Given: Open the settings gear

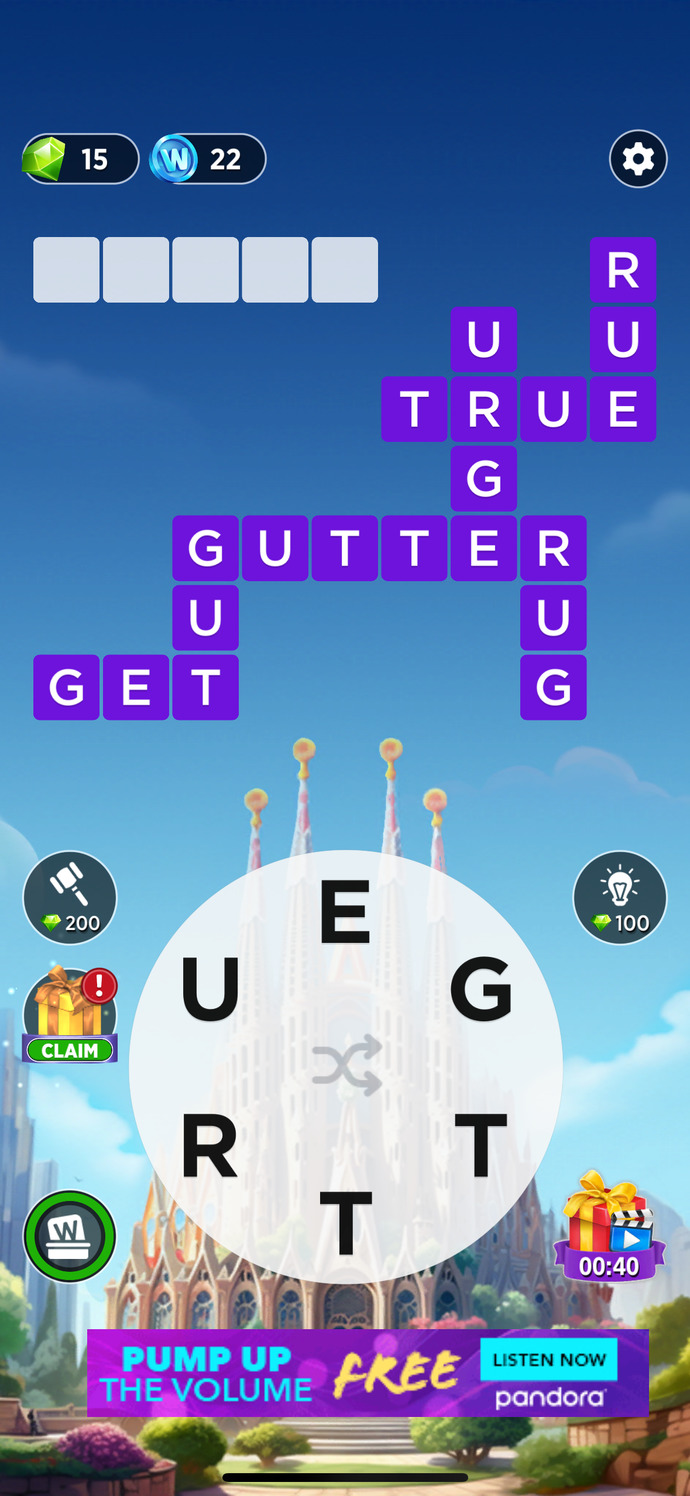Looking at the screenshot, I should 638,159.
